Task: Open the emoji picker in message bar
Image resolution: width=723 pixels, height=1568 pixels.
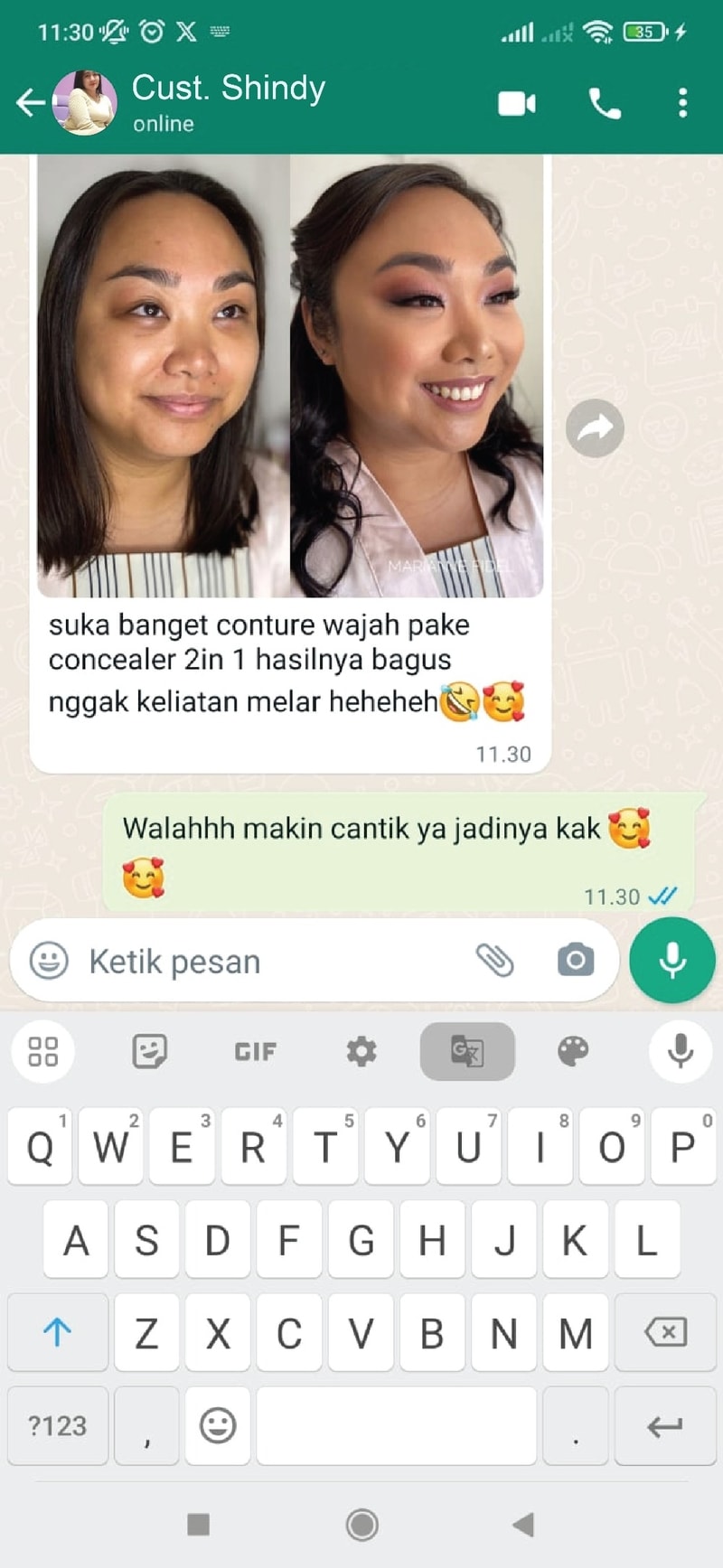Action: [x=49, y=961]
